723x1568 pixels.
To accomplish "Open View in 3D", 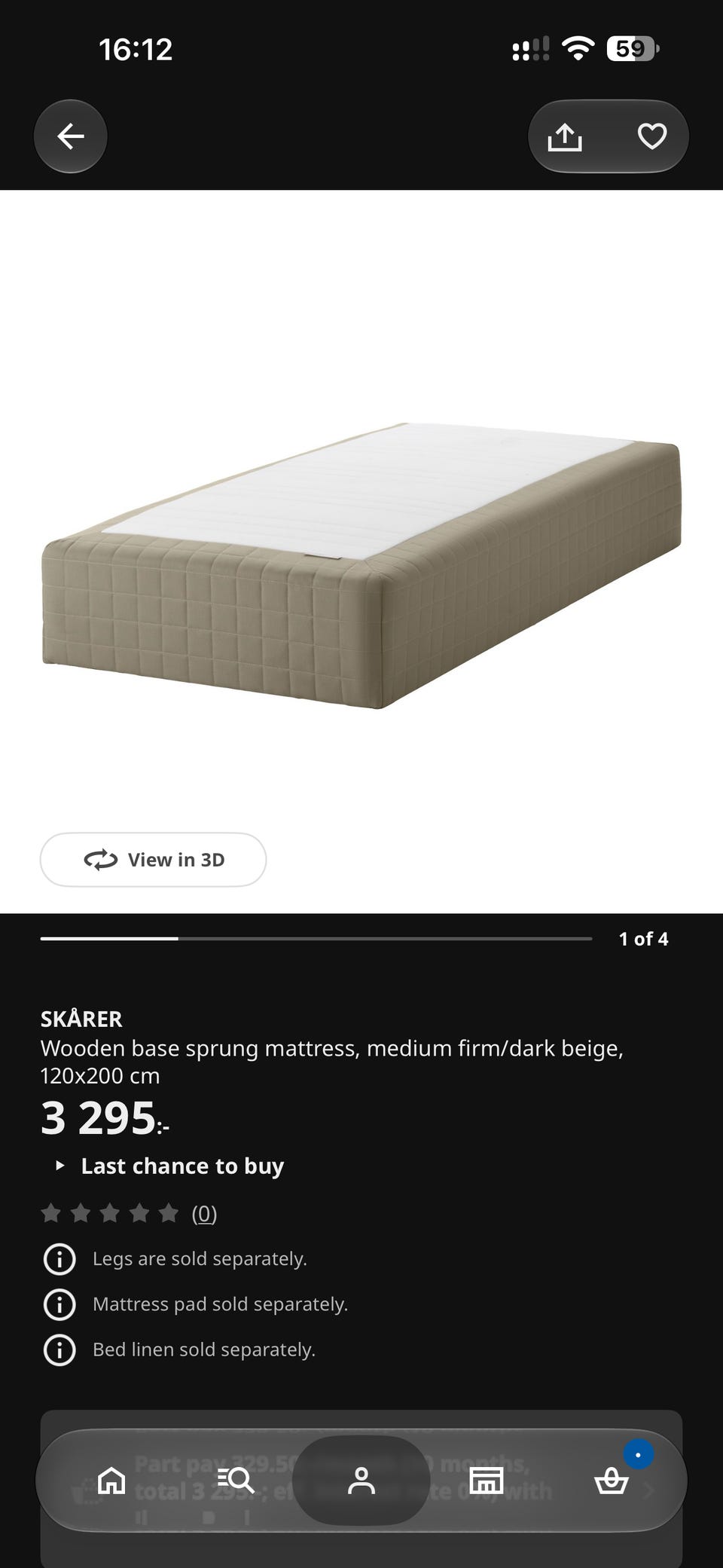I will (153, 860).
